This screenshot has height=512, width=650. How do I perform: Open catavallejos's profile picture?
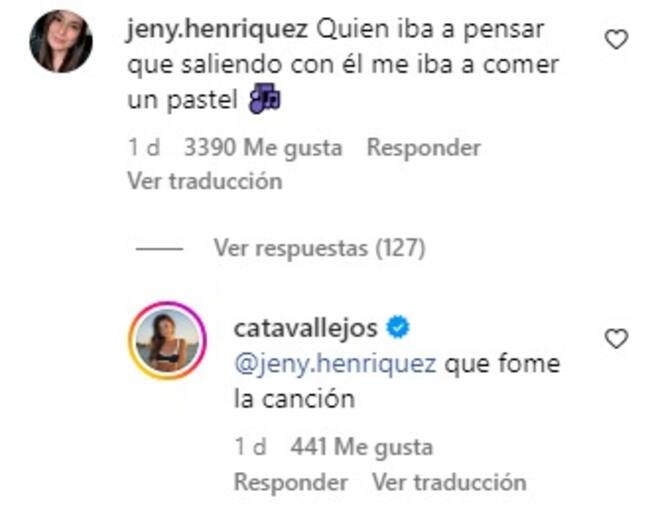[166, 340]
